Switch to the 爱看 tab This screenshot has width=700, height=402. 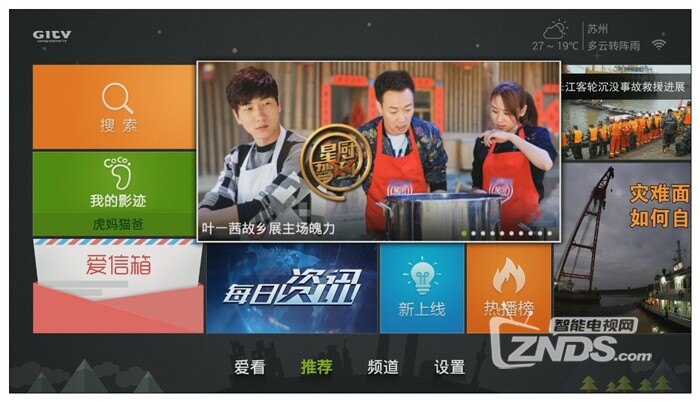click(x=249, y=367)
